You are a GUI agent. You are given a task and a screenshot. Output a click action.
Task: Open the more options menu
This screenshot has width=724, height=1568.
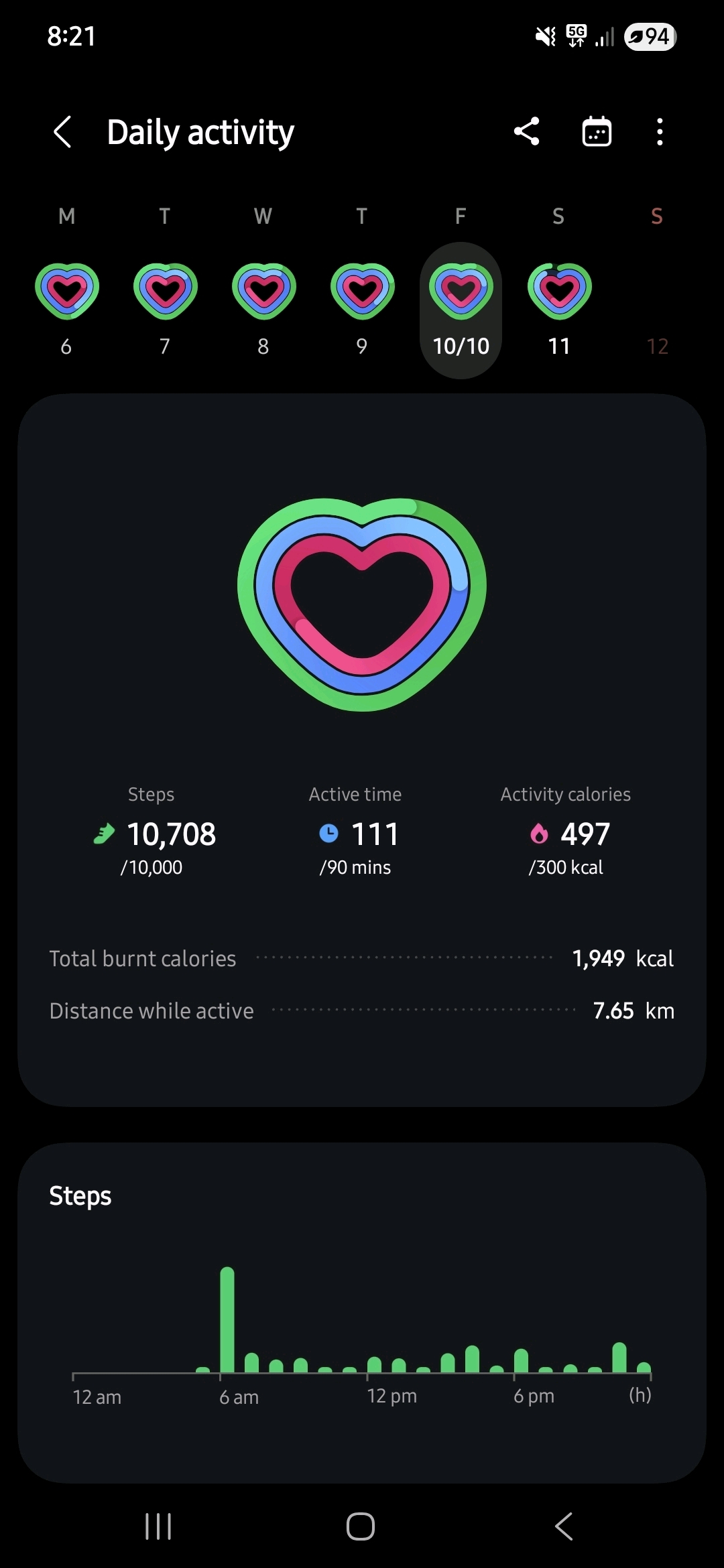pyautogui.click(x=660, y=131)
